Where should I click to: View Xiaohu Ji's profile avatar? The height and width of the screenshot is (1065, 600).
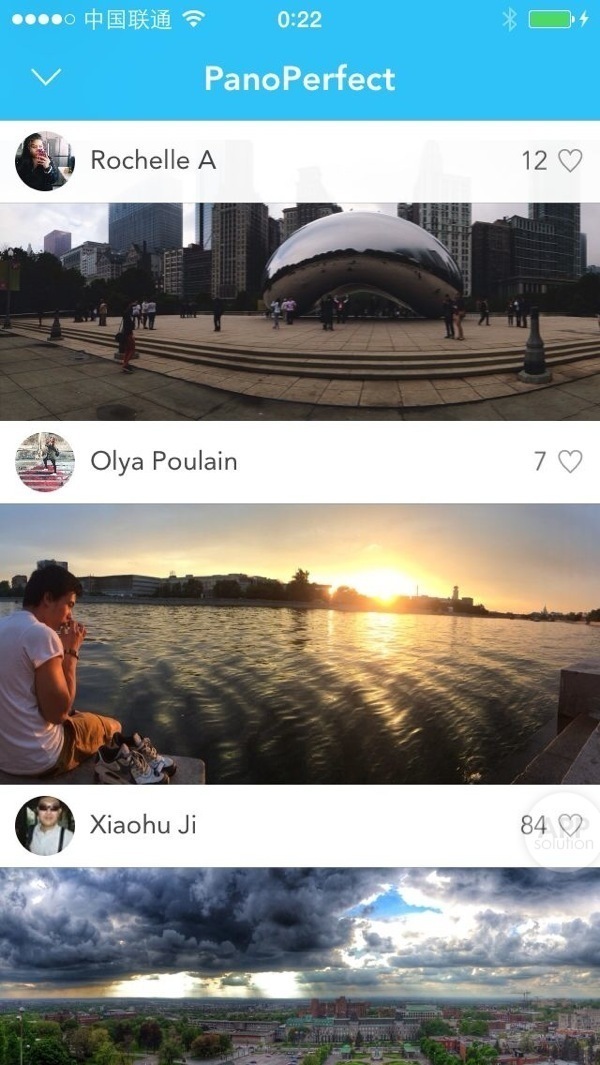pos(45,826)
